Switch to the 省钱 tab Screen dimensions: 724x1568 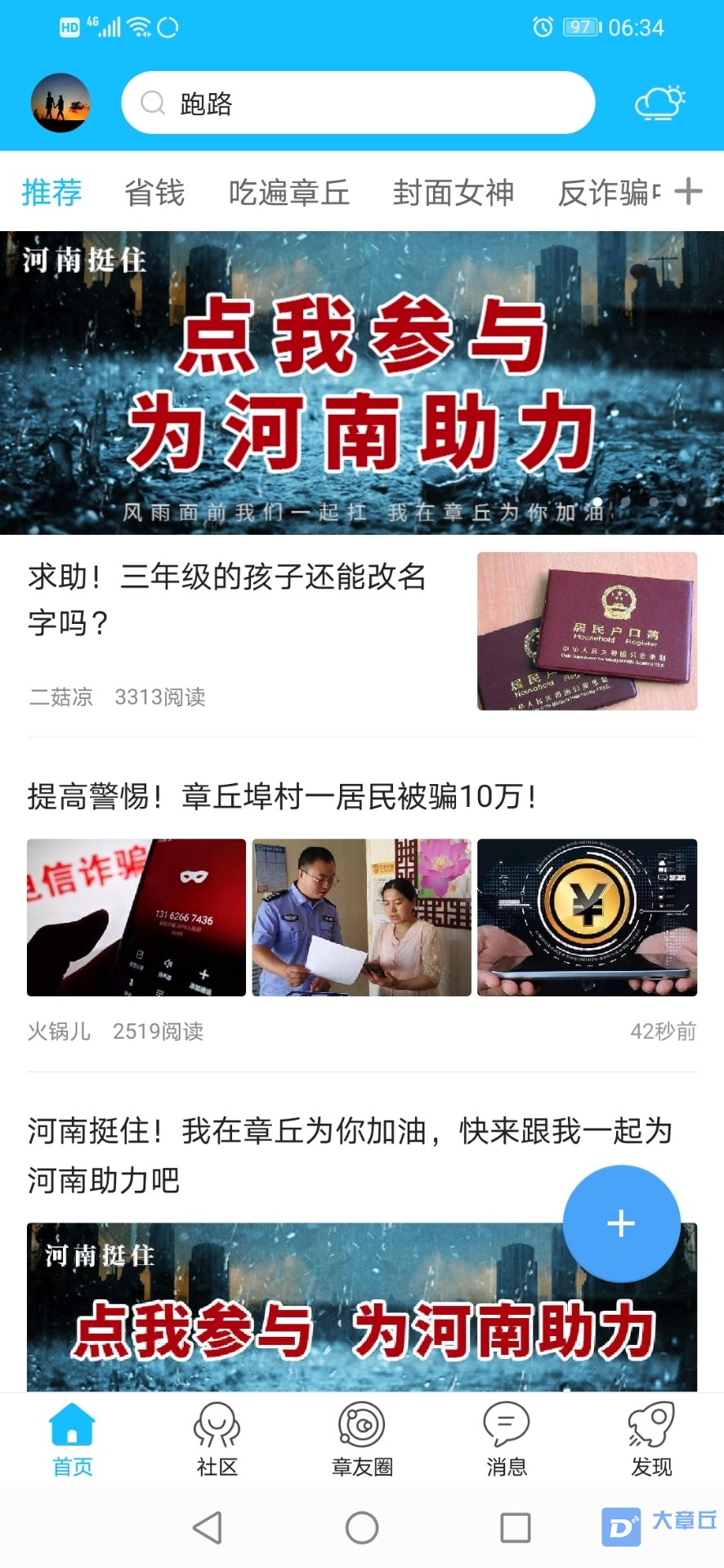click(154, 193)
